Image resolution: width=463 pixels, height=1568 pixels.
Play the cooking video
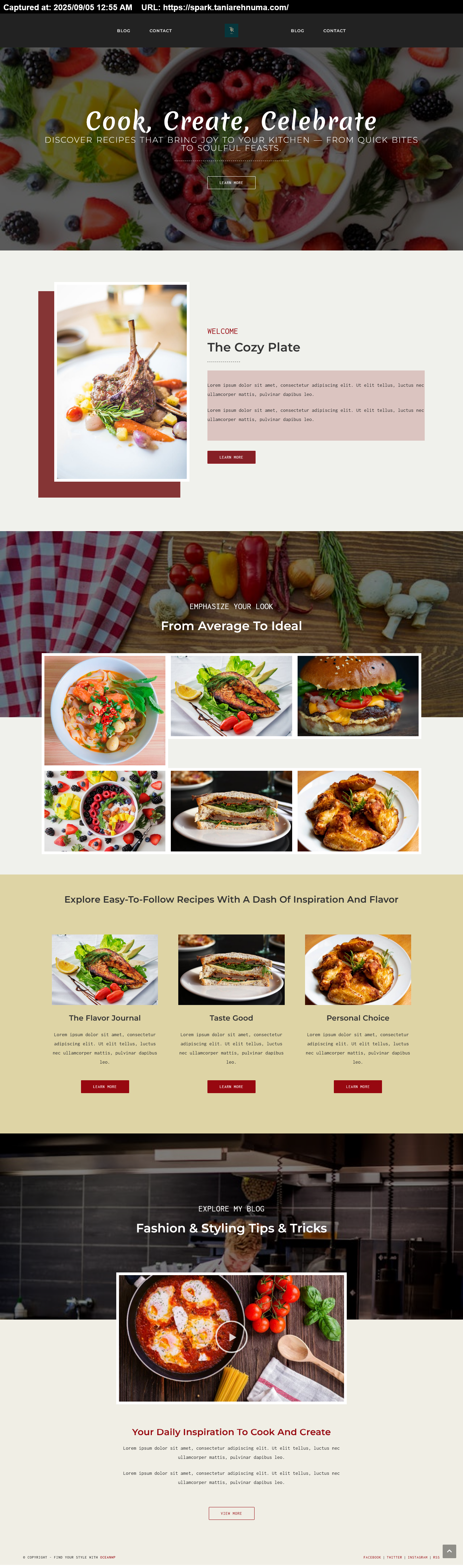pyautogui.click(x=231, y=1337)
